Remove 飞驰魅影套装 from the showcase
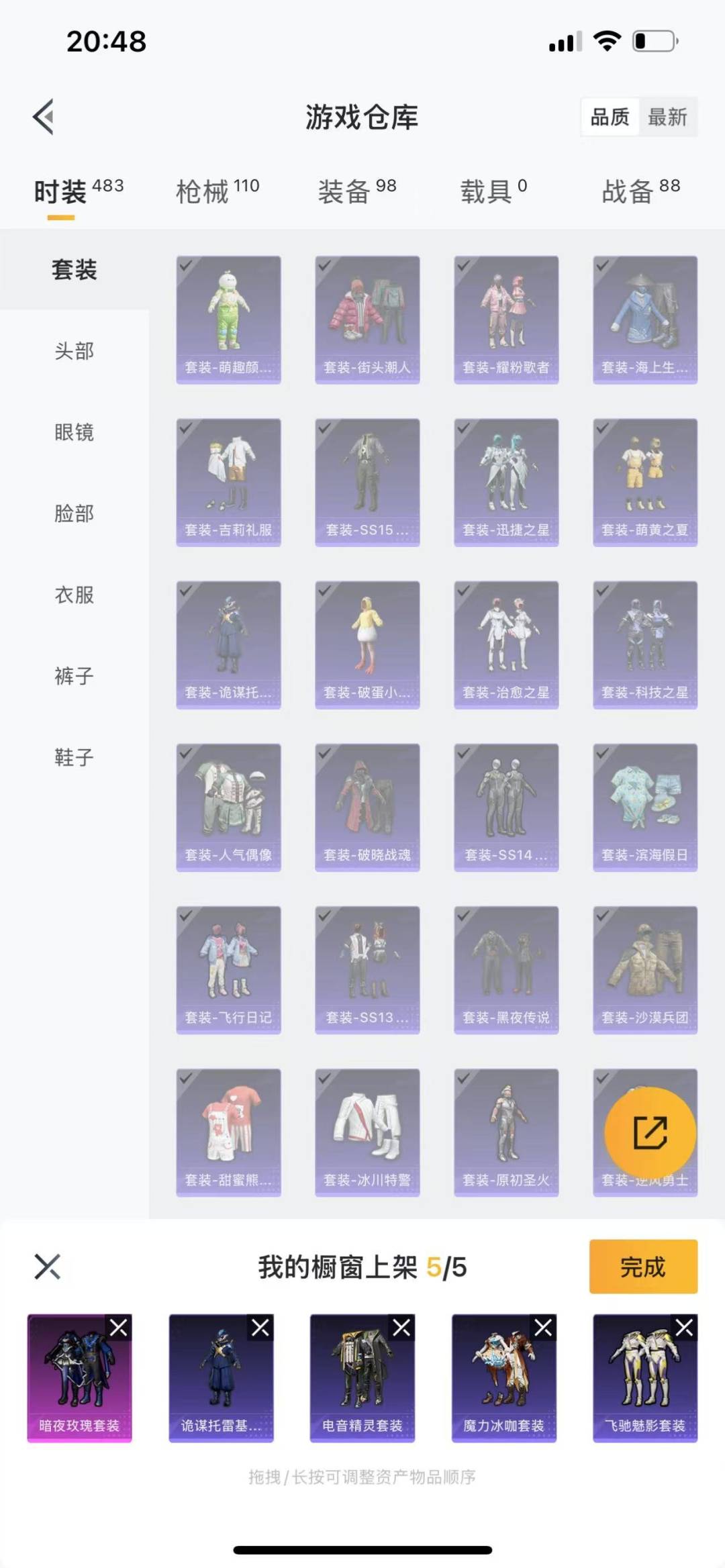This screenshot has width=725, height=1568. 684,1327
